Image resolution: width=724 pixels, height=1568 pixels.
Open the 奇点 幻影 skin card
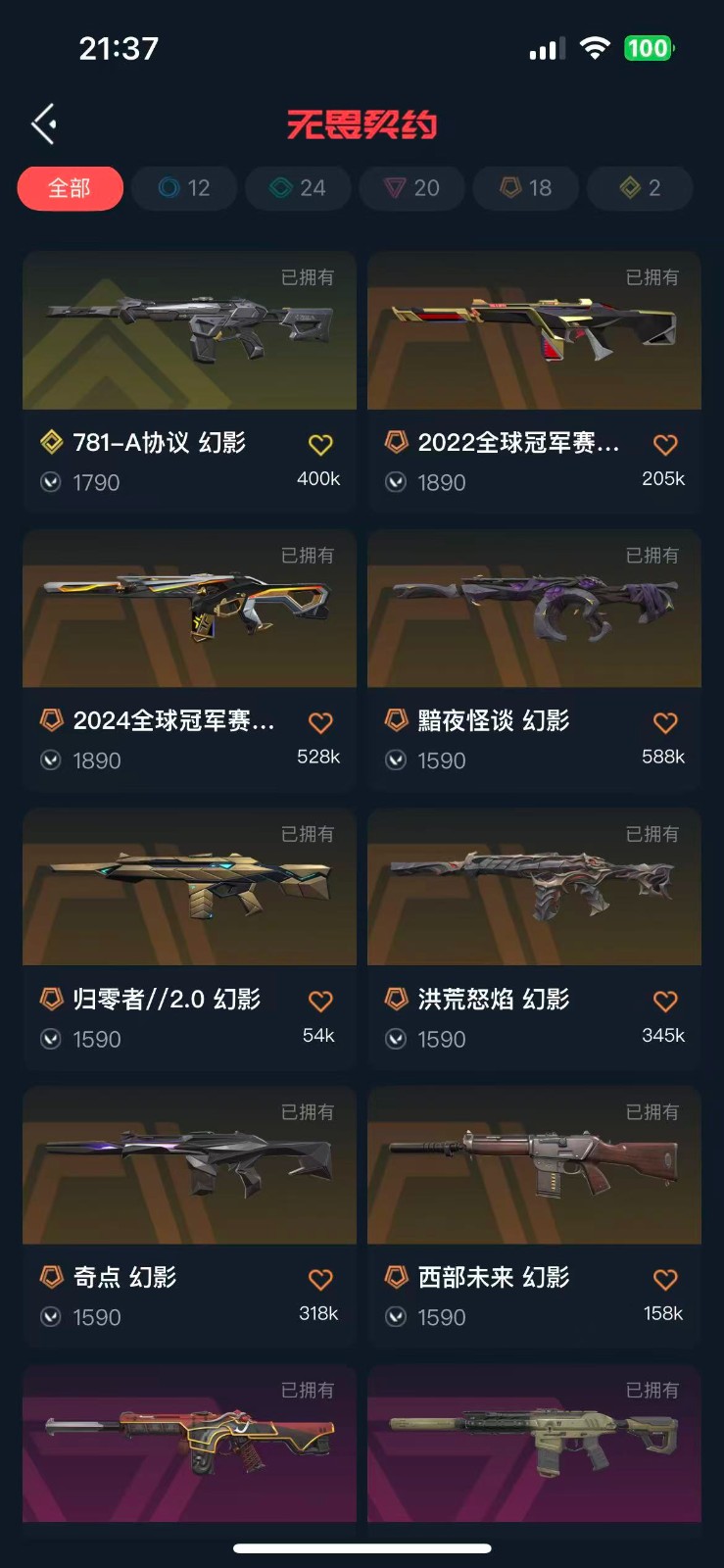(x=189, y=1166)
